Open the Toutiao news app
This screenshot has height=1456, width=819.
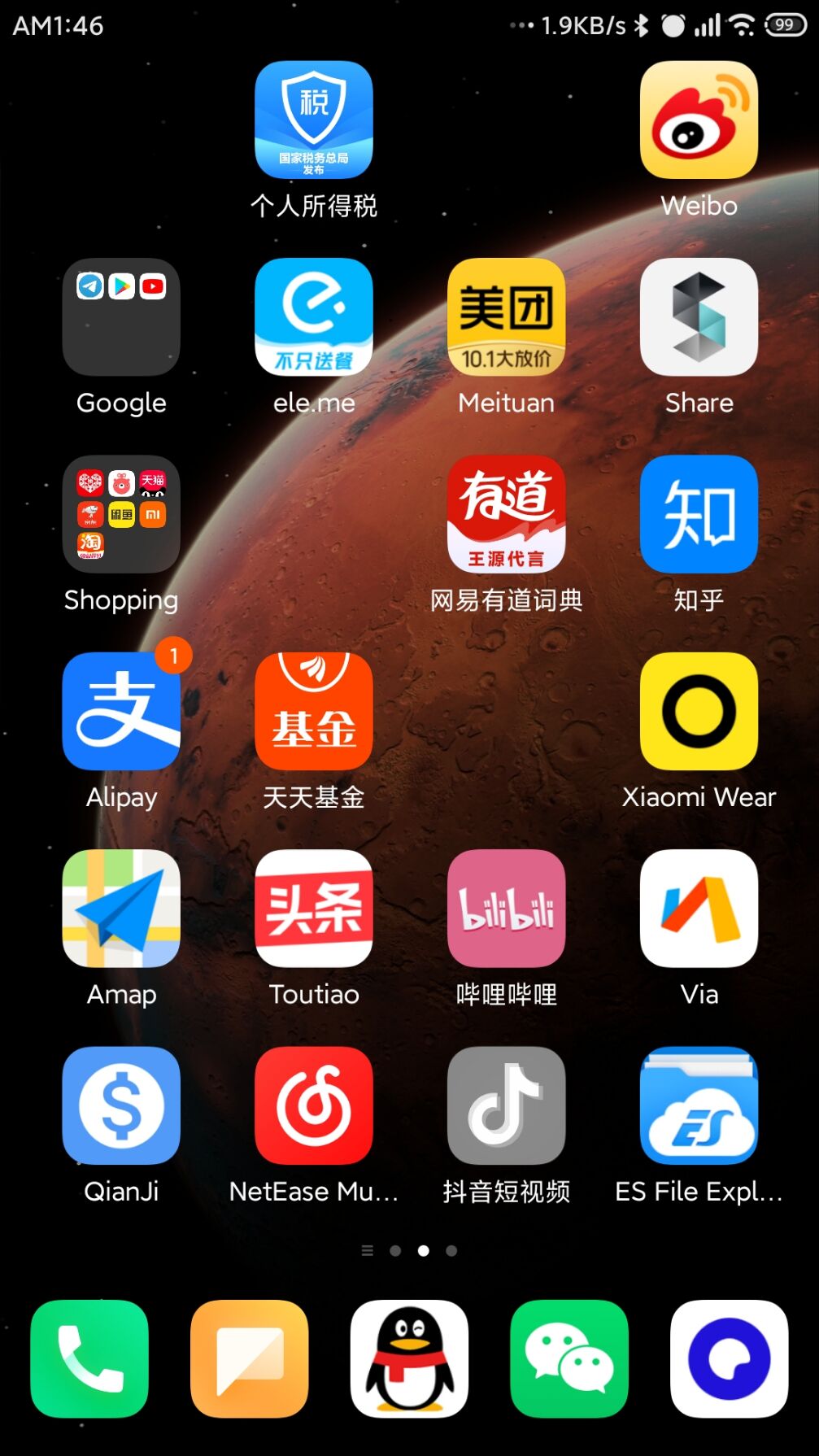click(313, 909)
